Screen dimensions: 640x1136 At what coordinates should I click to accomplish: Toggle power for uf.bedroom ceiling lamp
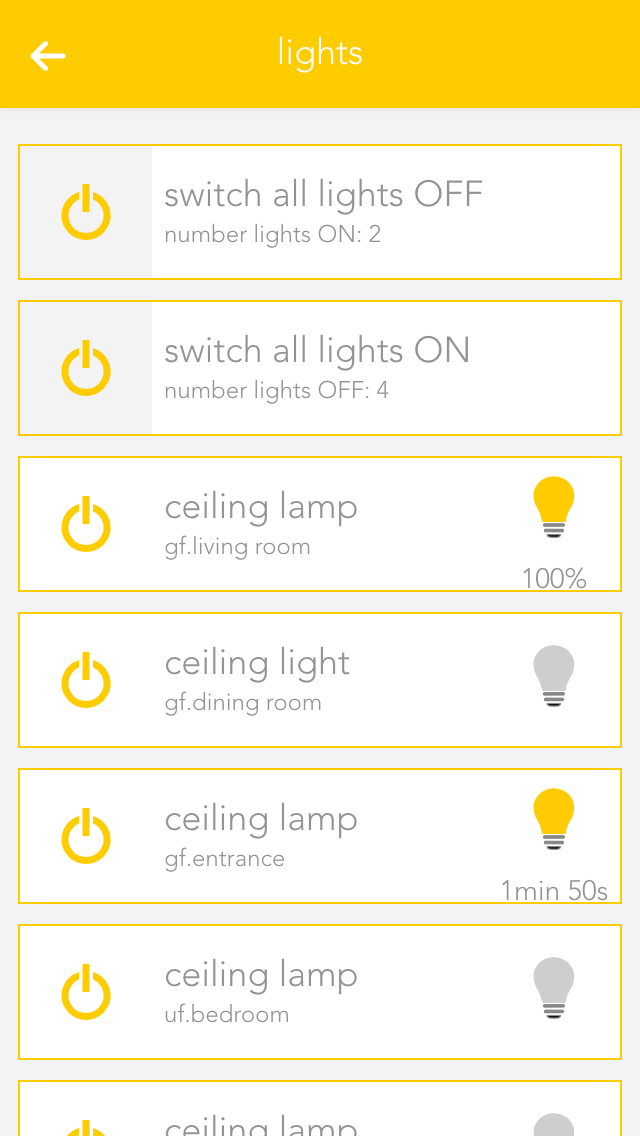pos(86,992)
